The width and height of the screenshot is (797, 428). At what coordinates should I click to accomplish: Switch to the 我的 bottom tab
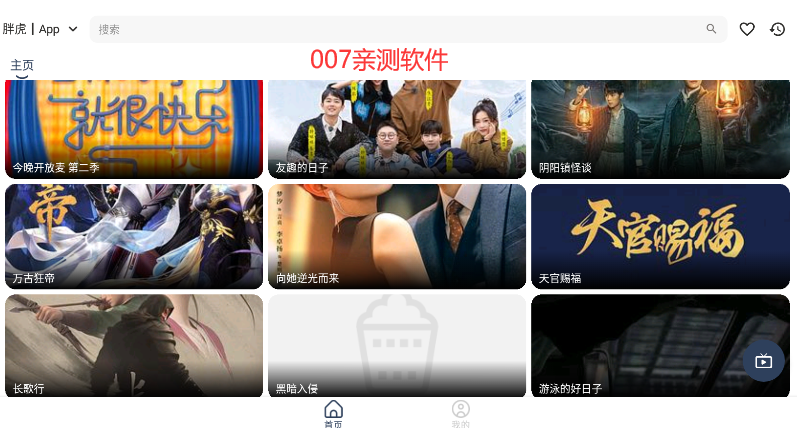[x=460, y=413]
